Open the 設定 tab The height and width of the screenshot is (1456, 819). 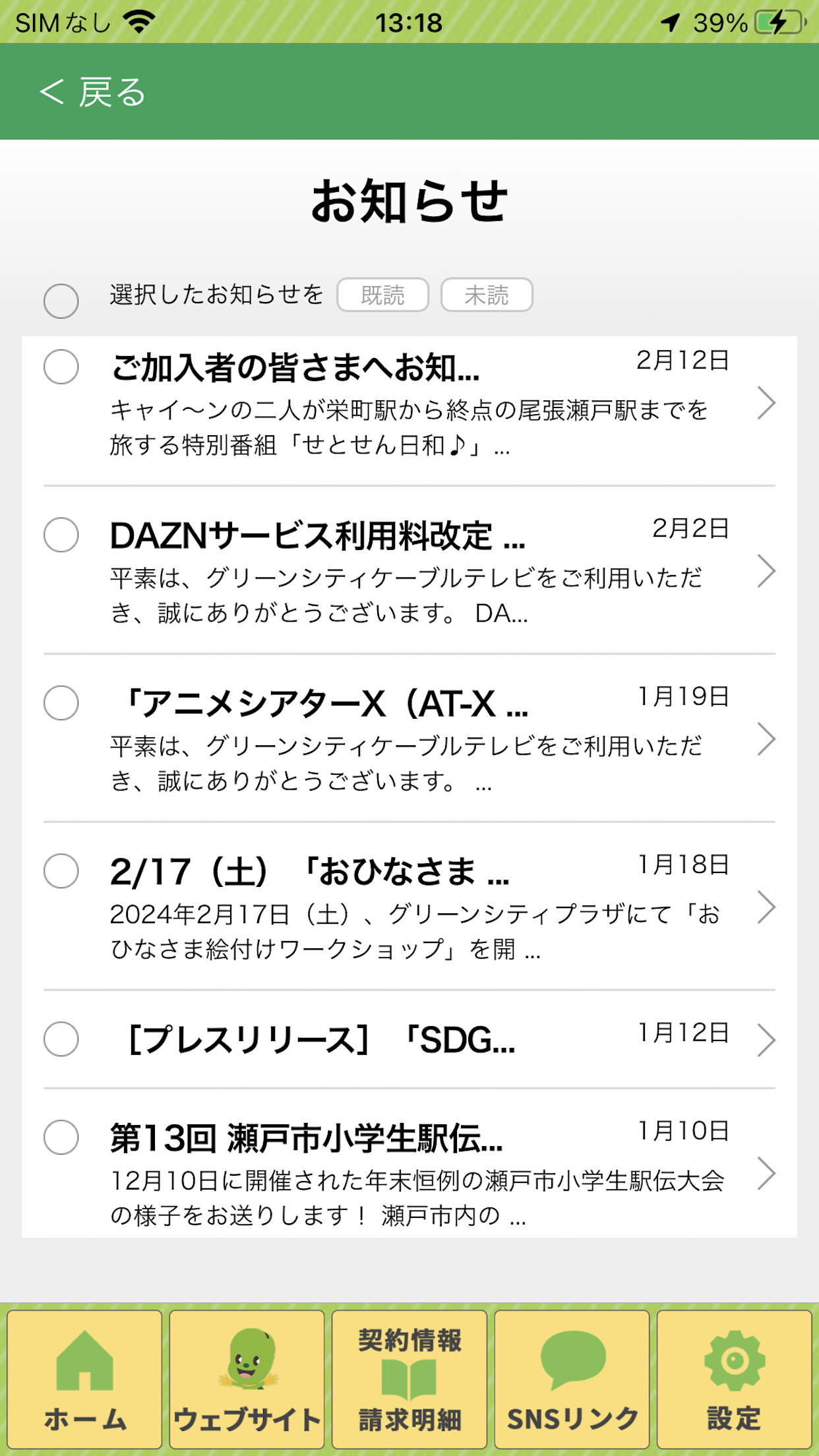734,1379
